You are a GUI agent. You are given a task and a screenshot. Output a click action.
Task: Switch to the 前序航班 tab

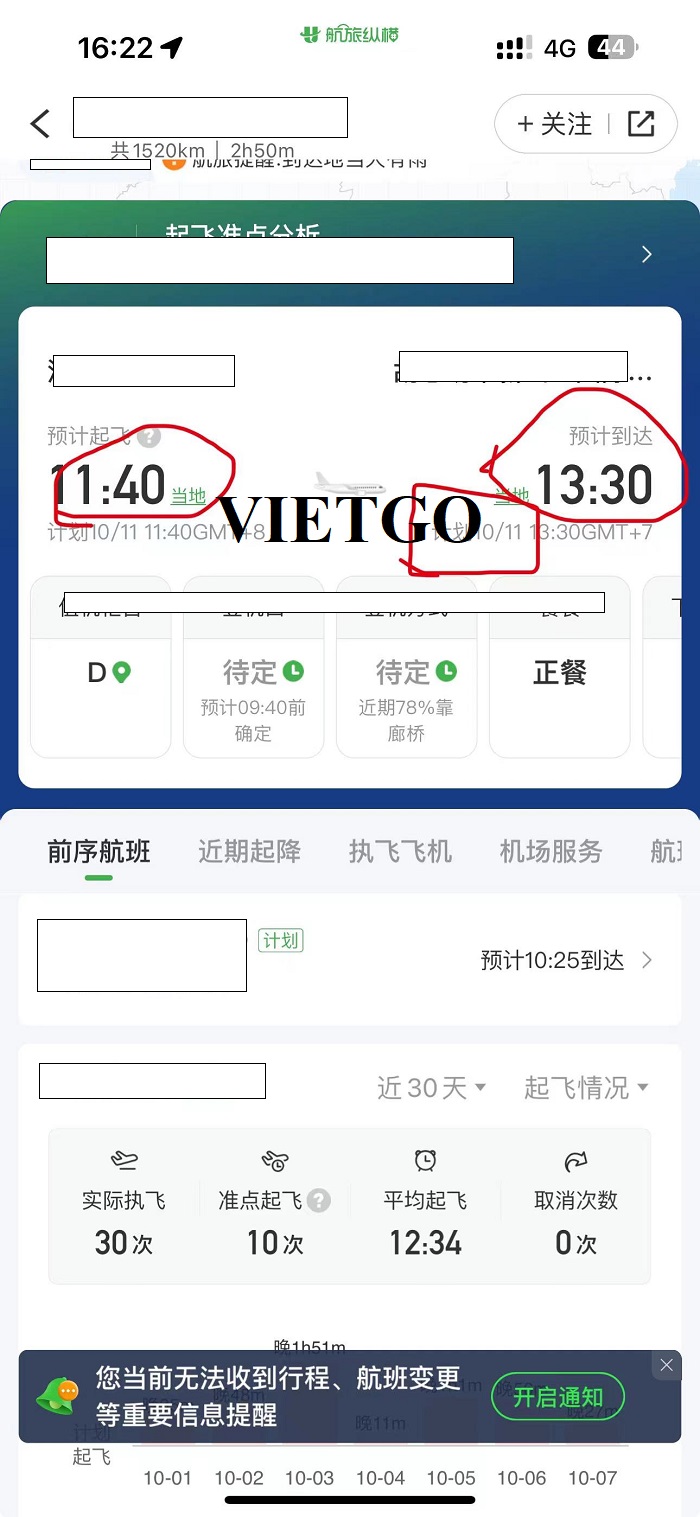point(99,852)
